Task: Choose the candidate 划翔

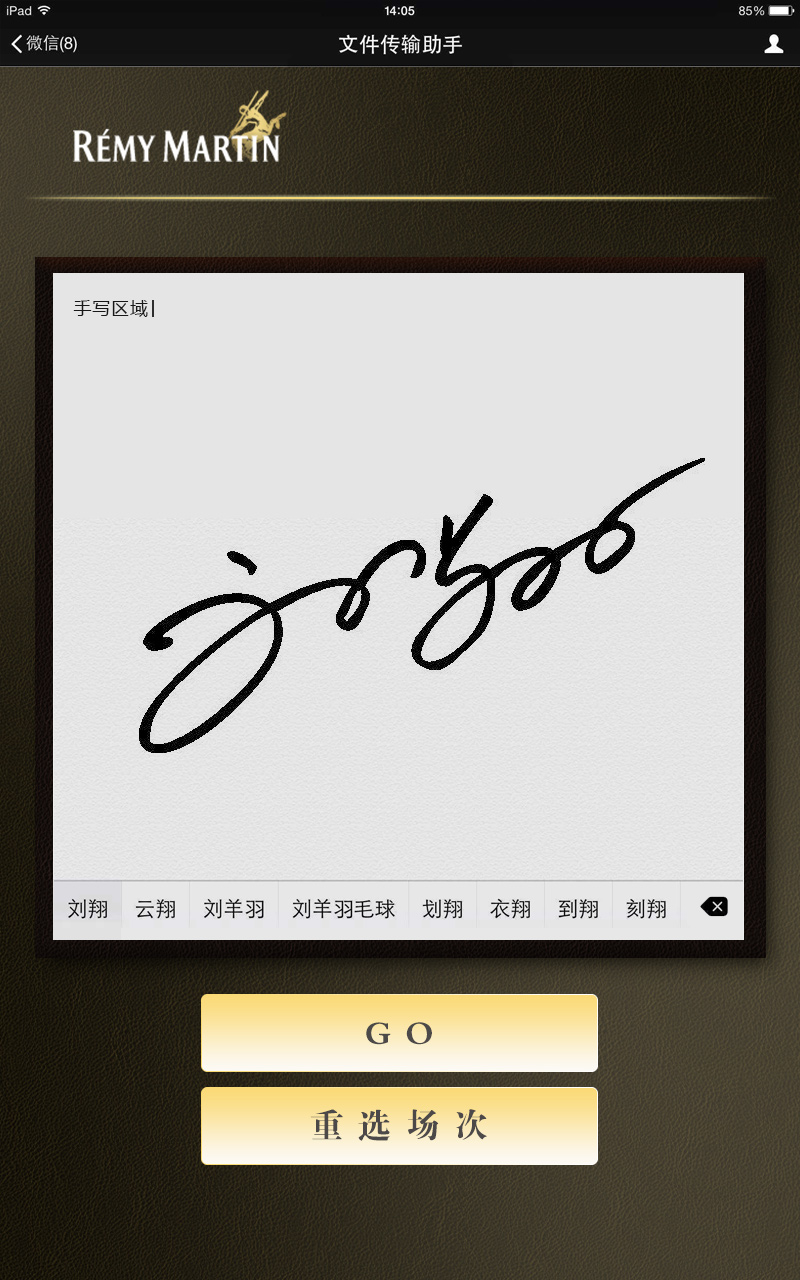Action: tap(443, 909)
